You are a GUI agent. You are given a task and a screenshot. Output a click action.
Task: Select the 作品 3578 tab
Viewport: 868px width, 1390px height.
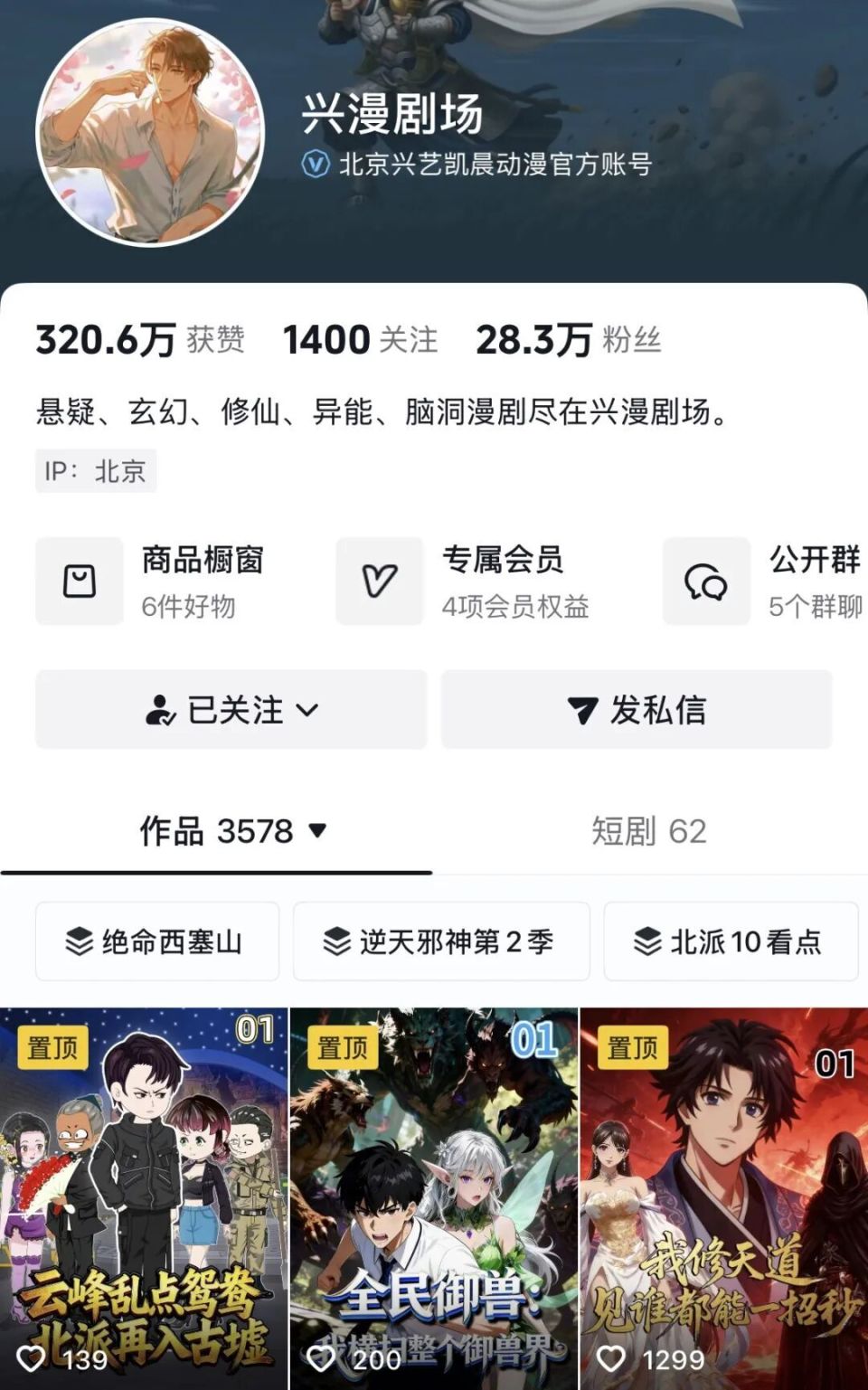coord(217,832)
